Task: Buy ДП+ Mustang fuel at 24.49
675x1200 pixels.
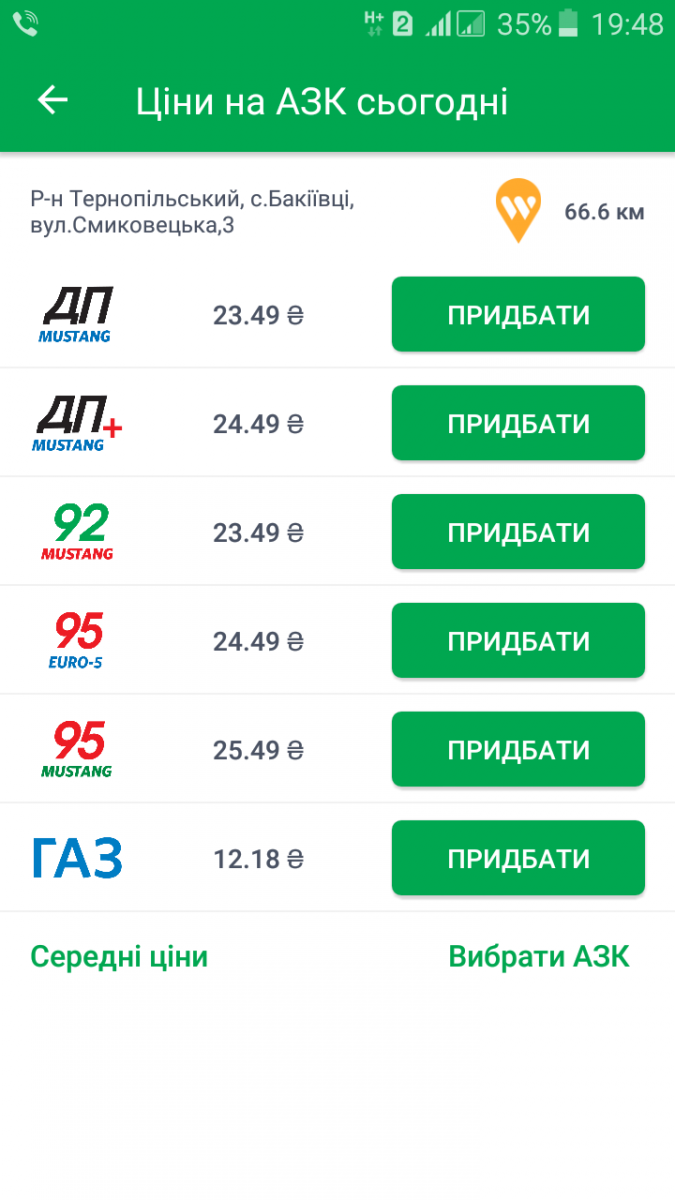Action: 518,424
